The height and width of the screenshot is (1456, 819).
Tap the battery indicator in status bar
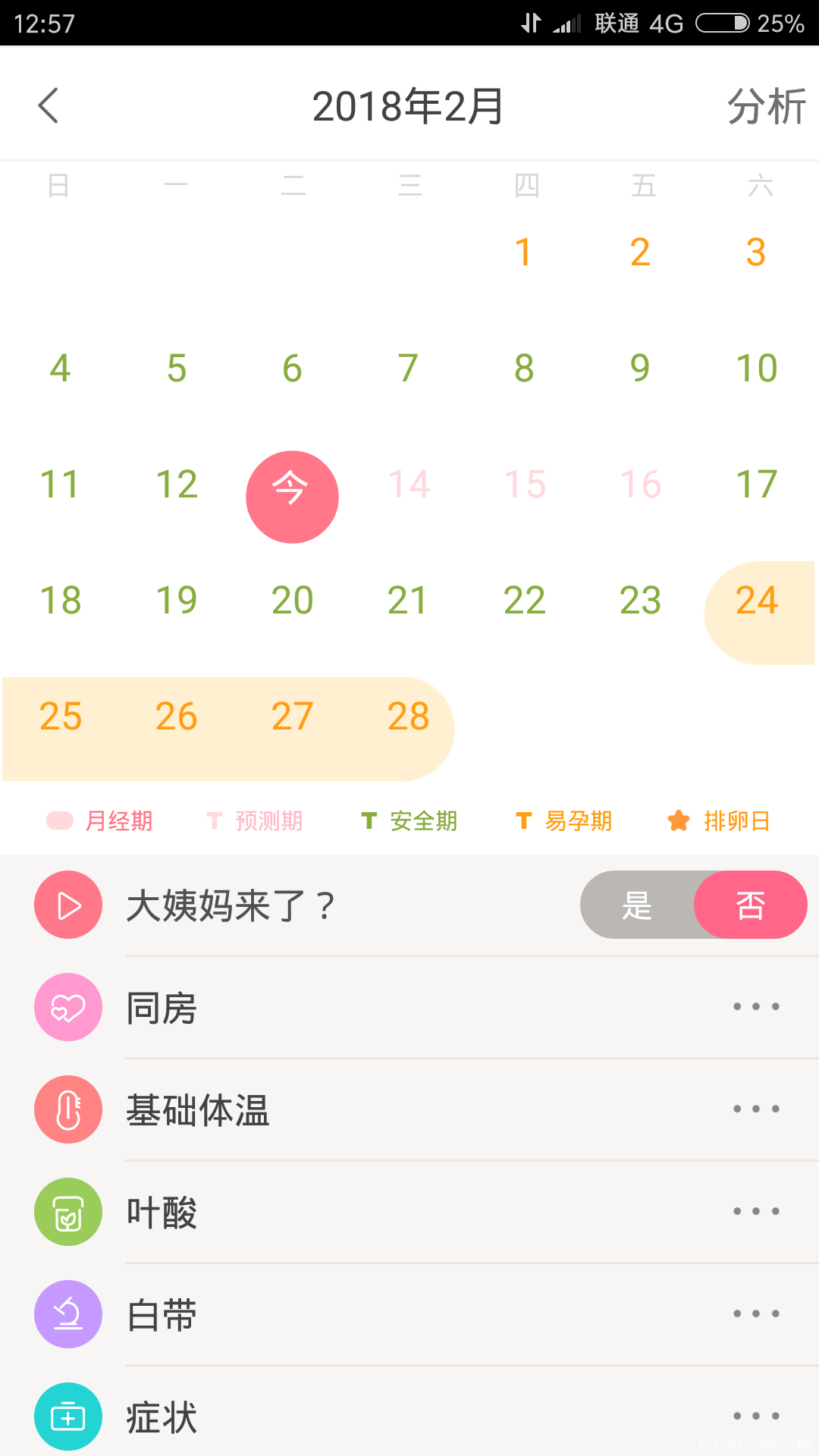[x=723, y=23]
